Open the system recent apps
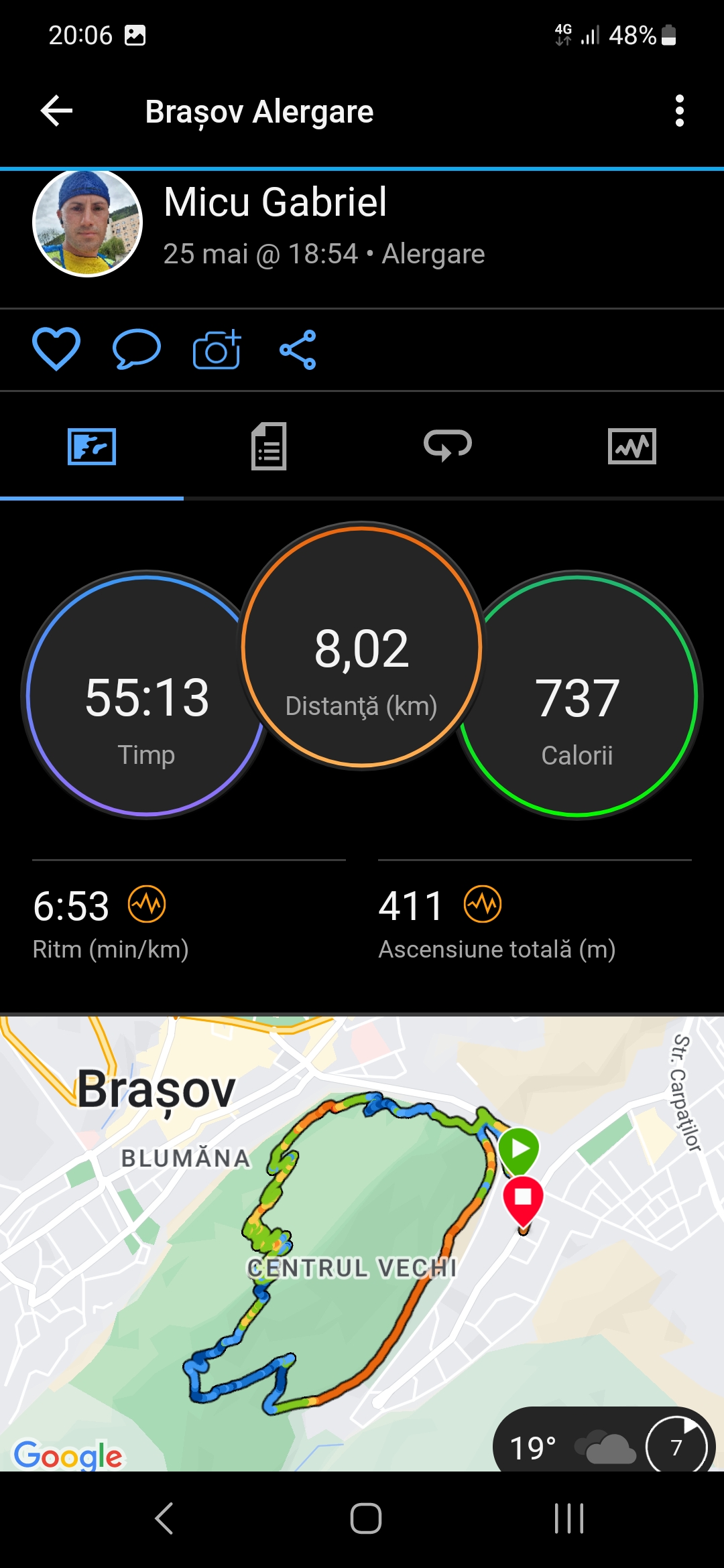 (569, 1518)
